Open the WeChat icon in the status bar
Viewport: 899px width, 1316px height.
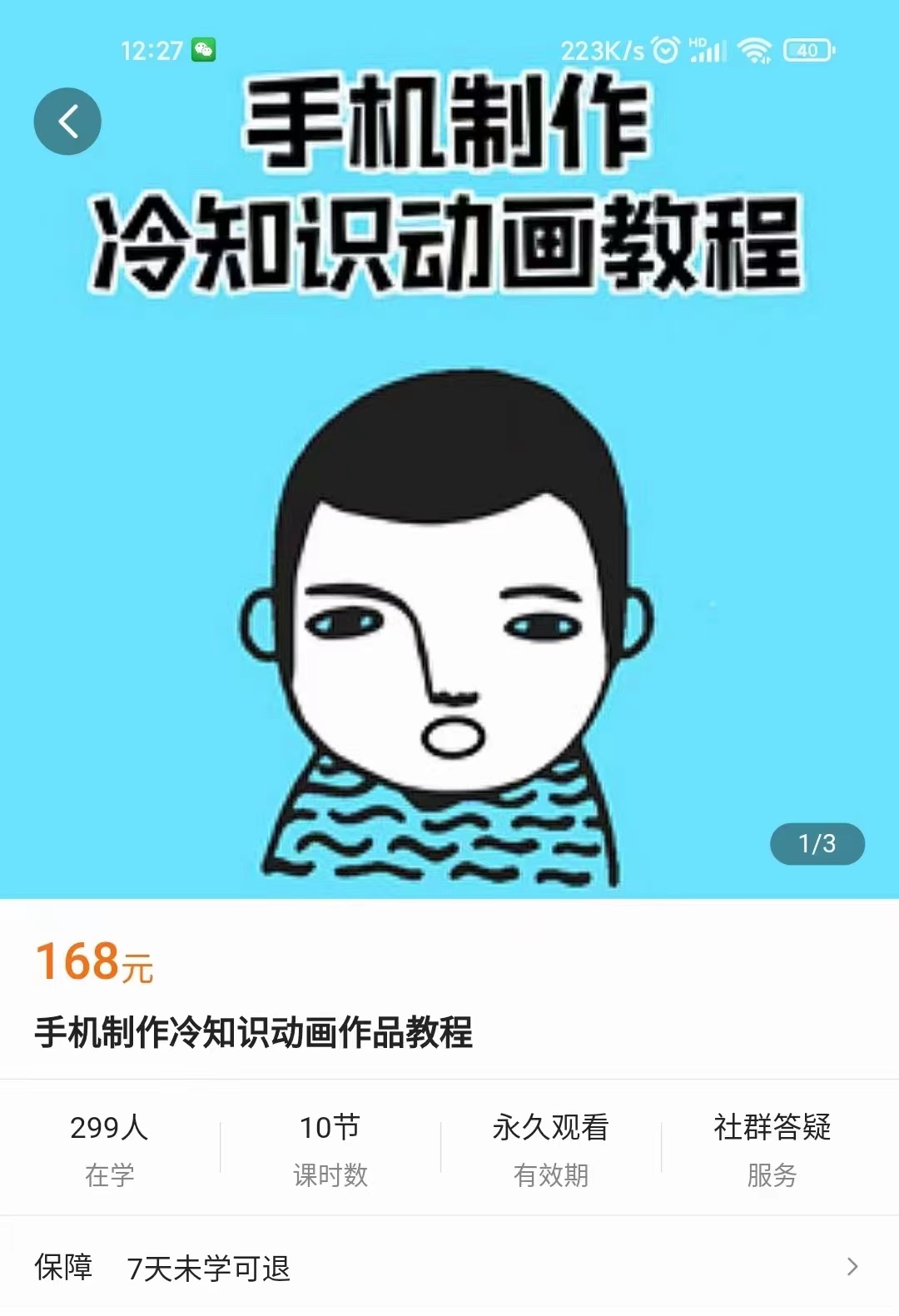(204, 50)
